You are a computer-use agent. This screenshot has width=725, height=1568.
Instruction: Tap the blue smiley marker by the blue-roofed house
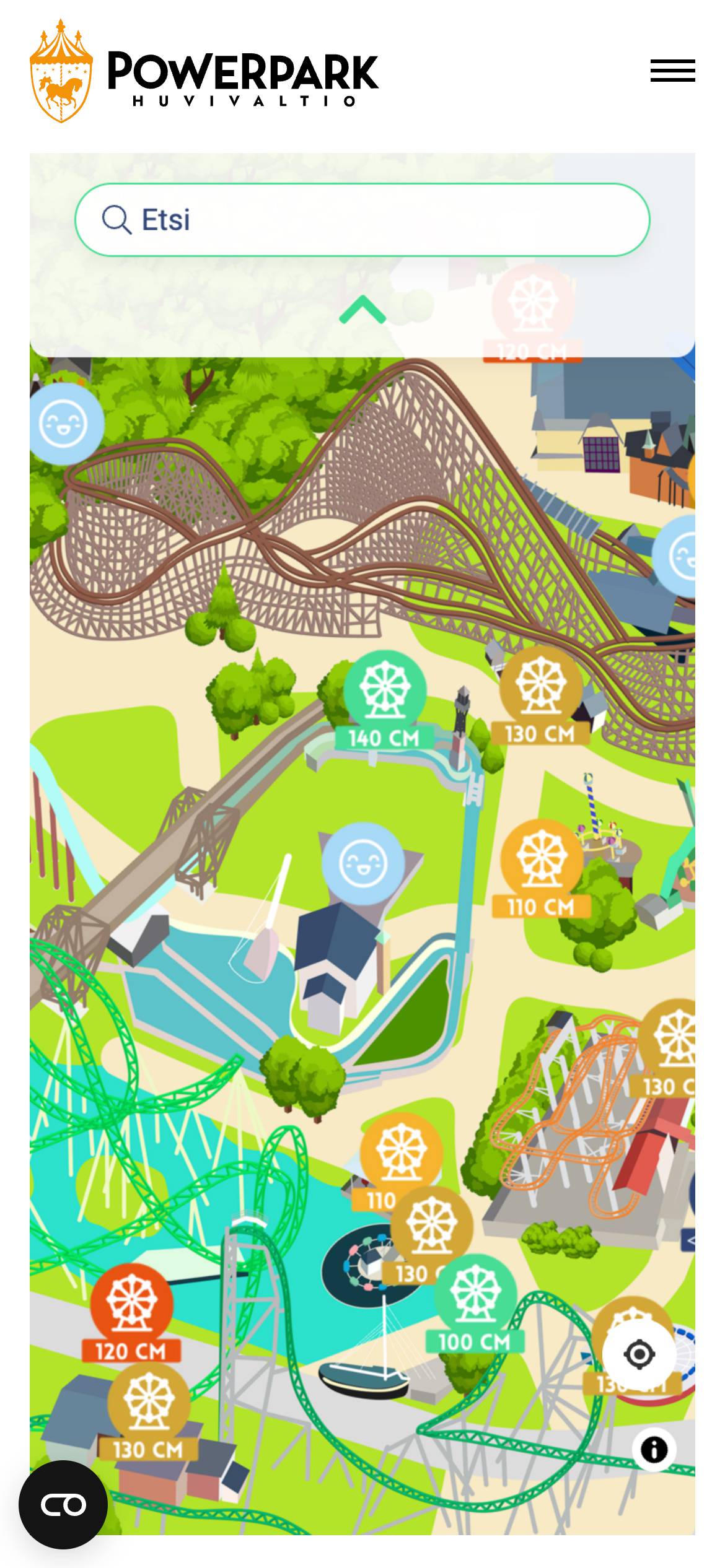364,863
